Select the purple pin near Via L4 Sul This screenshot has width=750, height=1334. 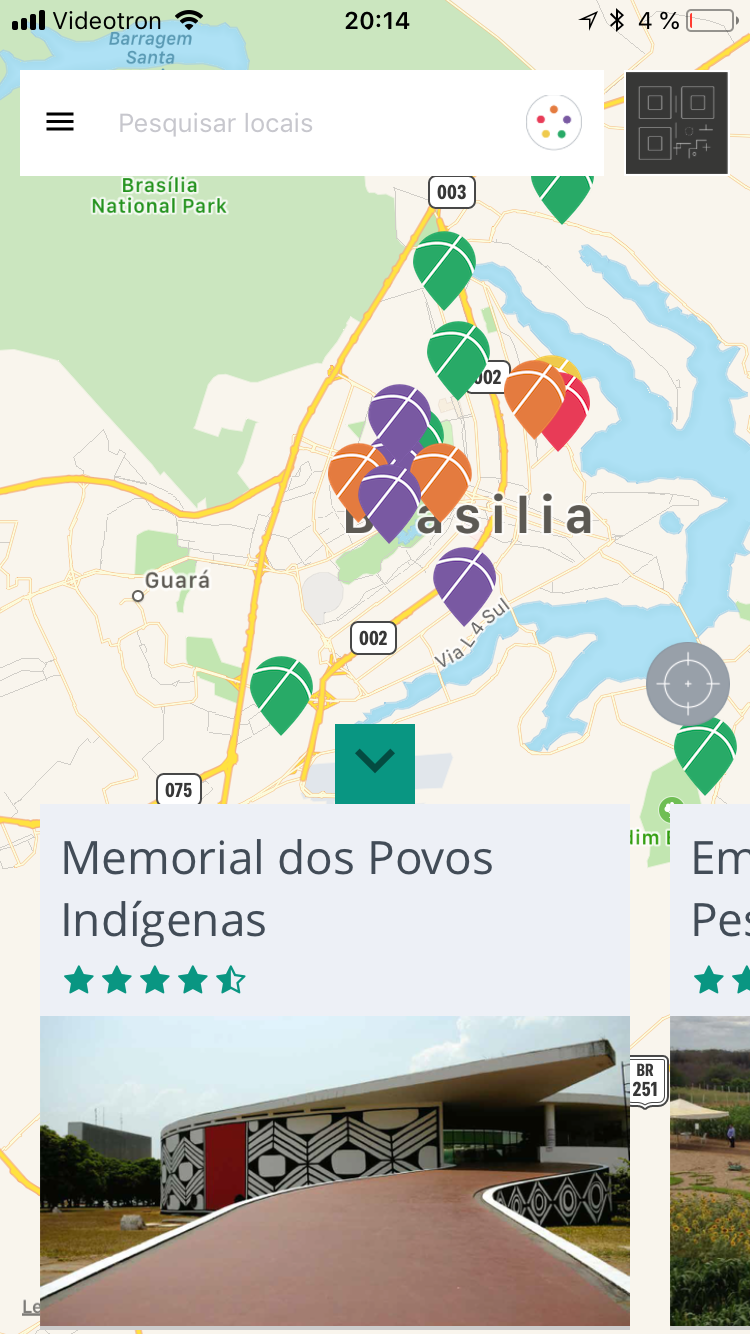465,580
